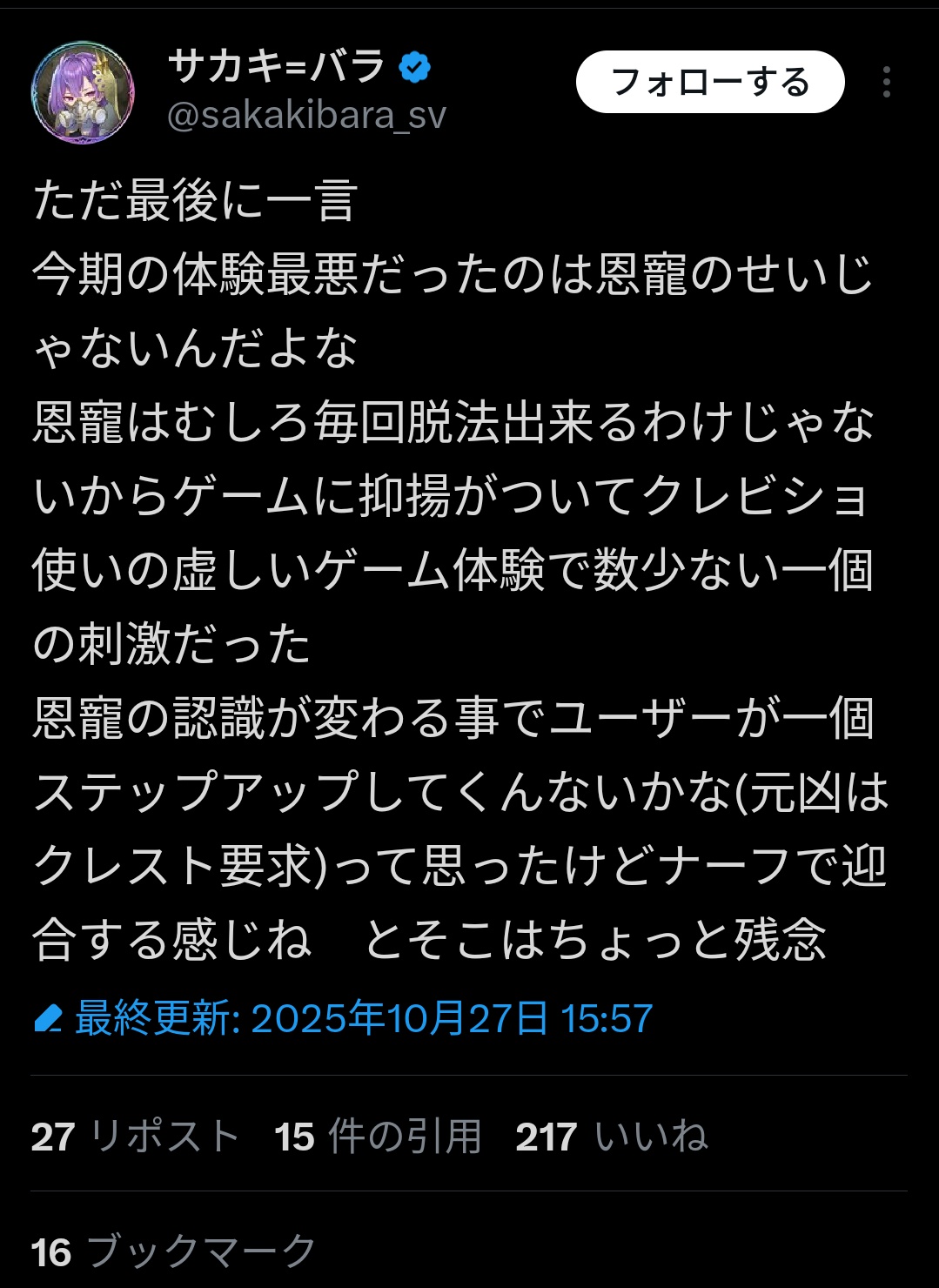Open the @sakakibara_sv handle link

tap(306, 116)
